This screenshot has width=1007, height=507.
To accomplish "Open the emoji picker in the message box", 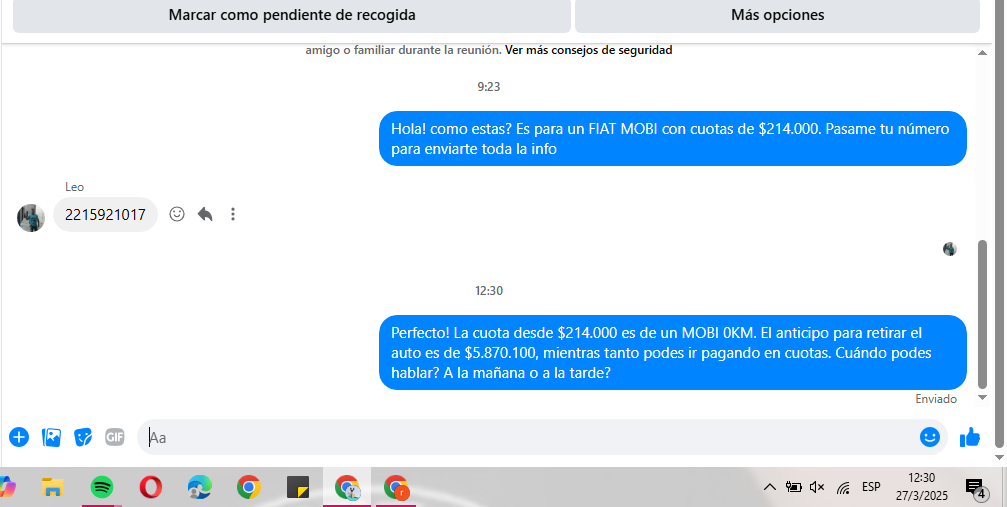I will pos(930,437).
